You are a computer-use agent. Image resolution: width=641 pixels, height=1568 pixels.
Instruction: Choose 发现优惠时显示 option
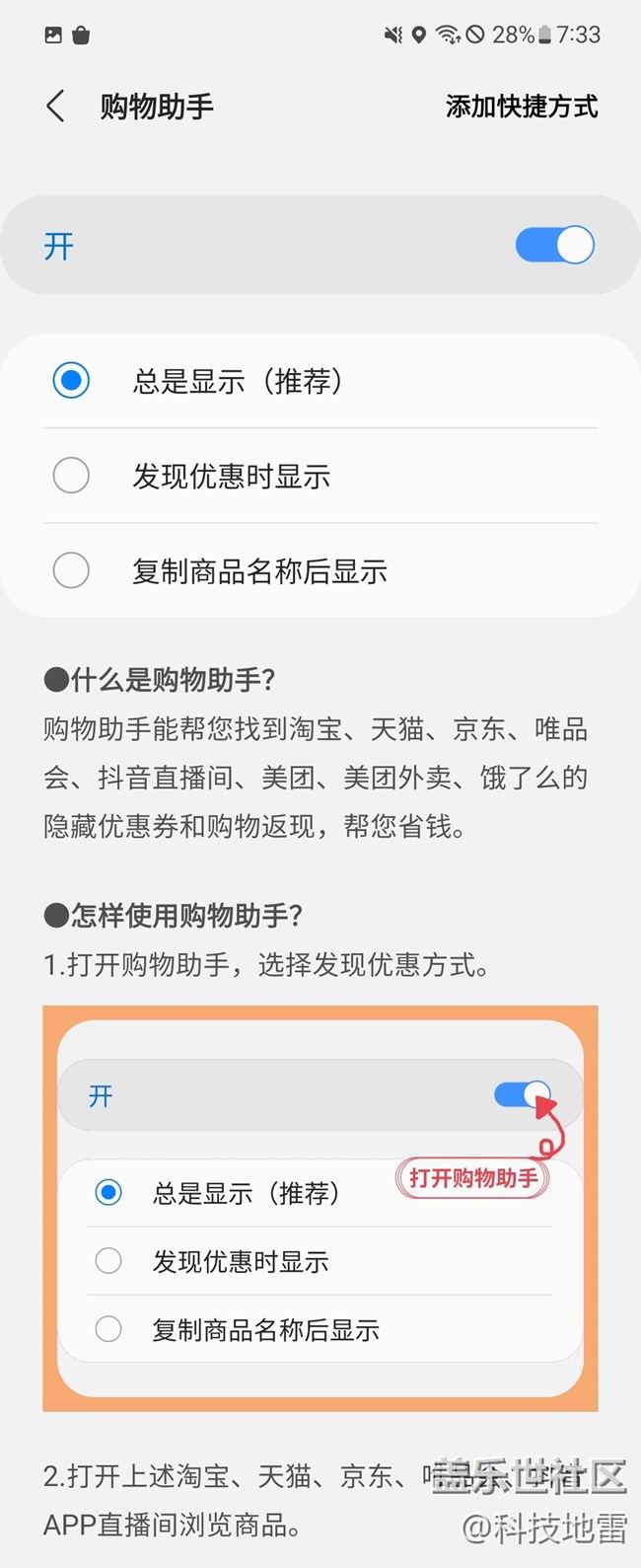tap(71, 476)
